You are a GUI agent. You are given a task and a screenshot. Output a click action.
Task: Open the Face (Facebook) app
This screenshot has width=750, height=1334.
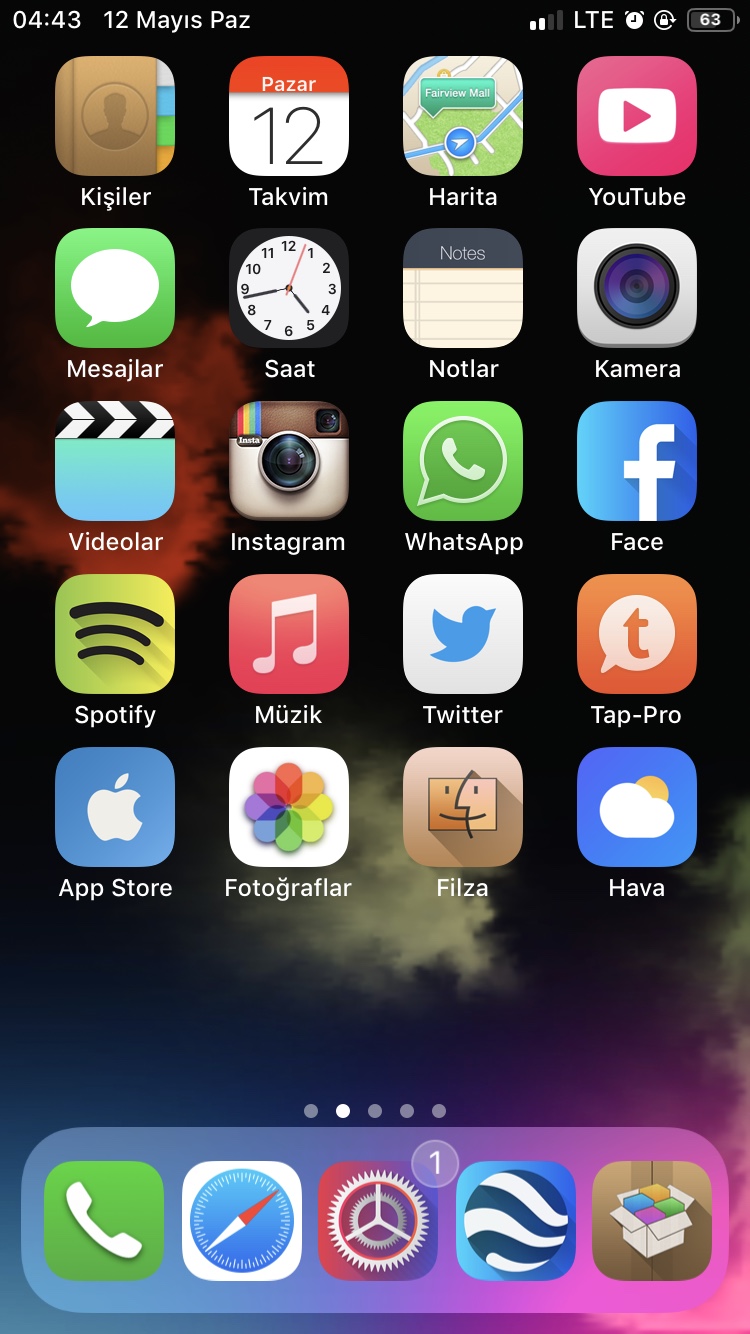(x=637, y=461)
